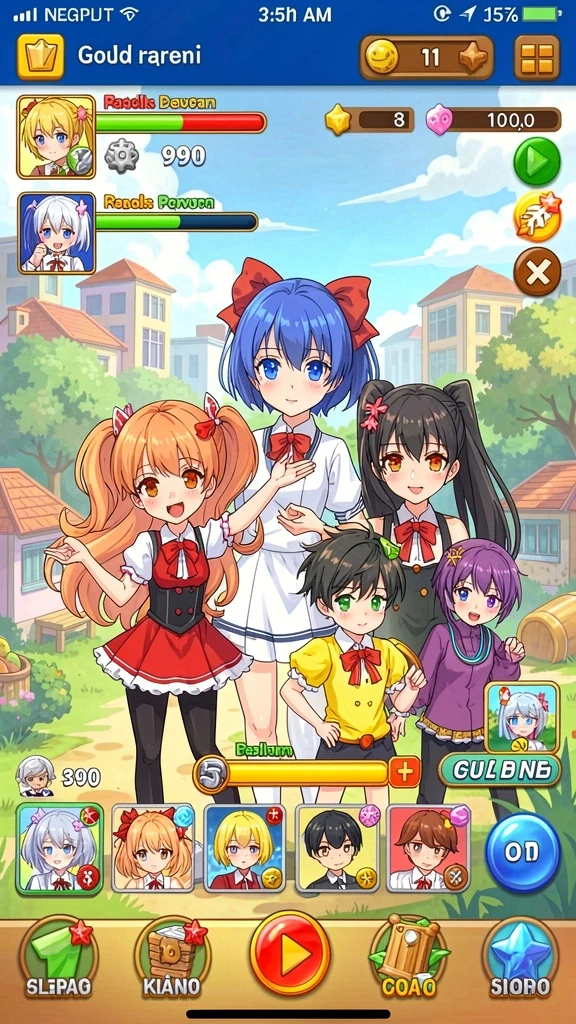Choose the brown-haired character on red background
This screenshot has width=576, height=1024.
[x=428, y=848]
